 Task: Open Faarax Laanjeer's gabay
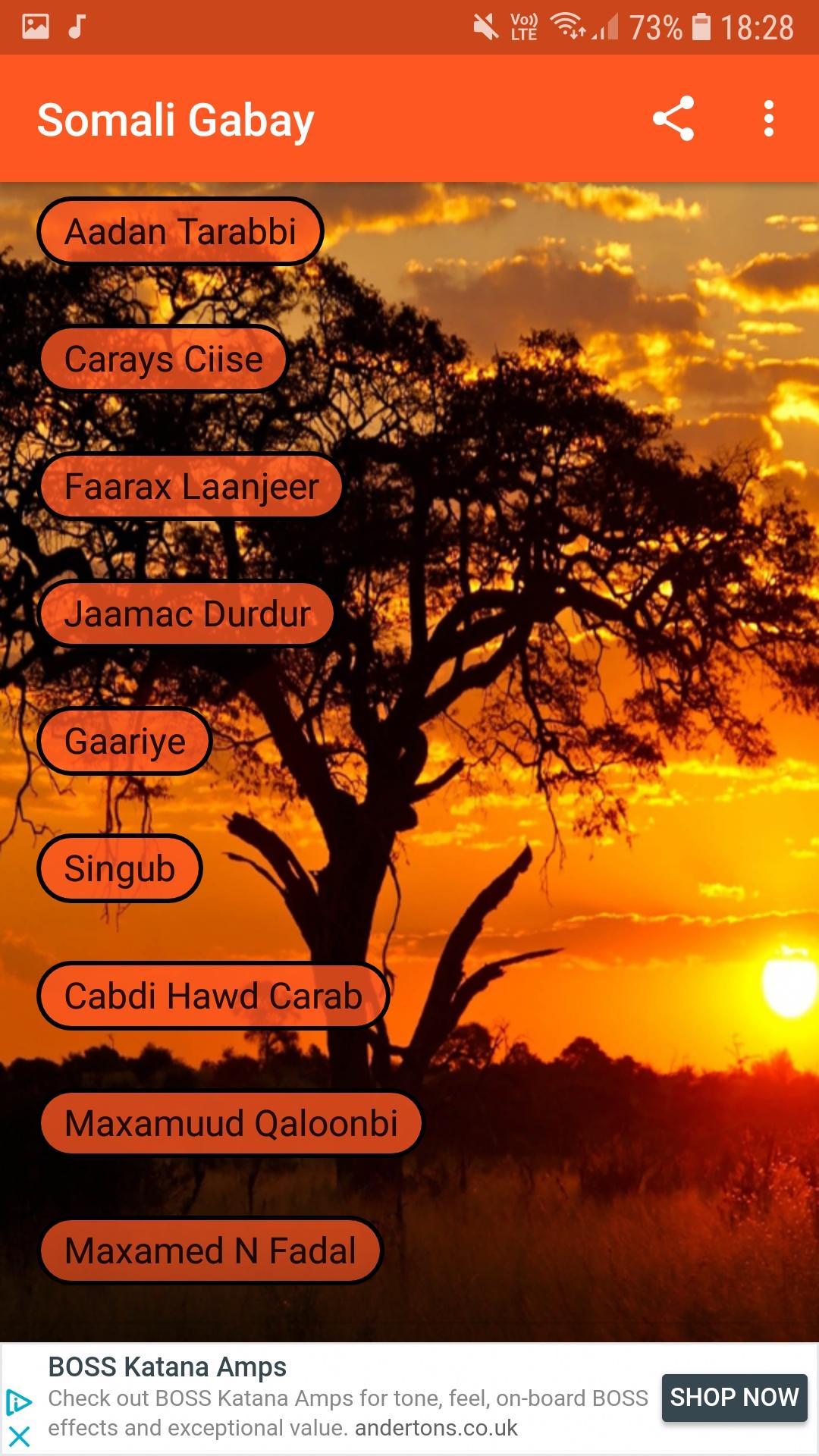(191, 487)
